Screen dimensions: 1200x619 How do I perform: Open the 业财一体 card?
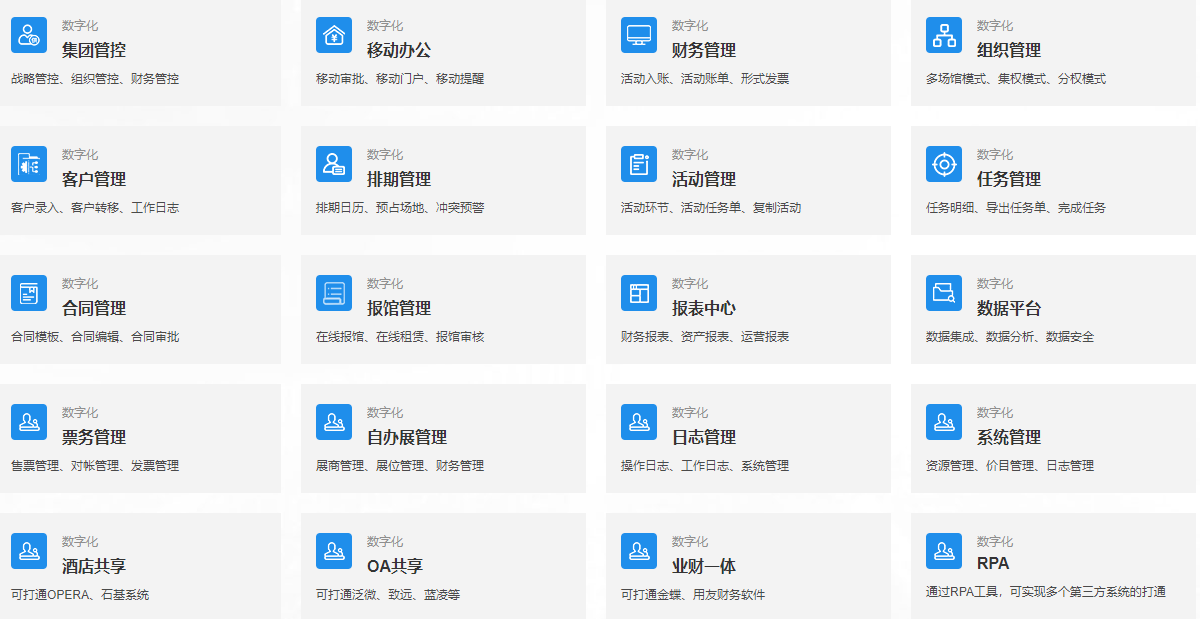coord(704,566)
